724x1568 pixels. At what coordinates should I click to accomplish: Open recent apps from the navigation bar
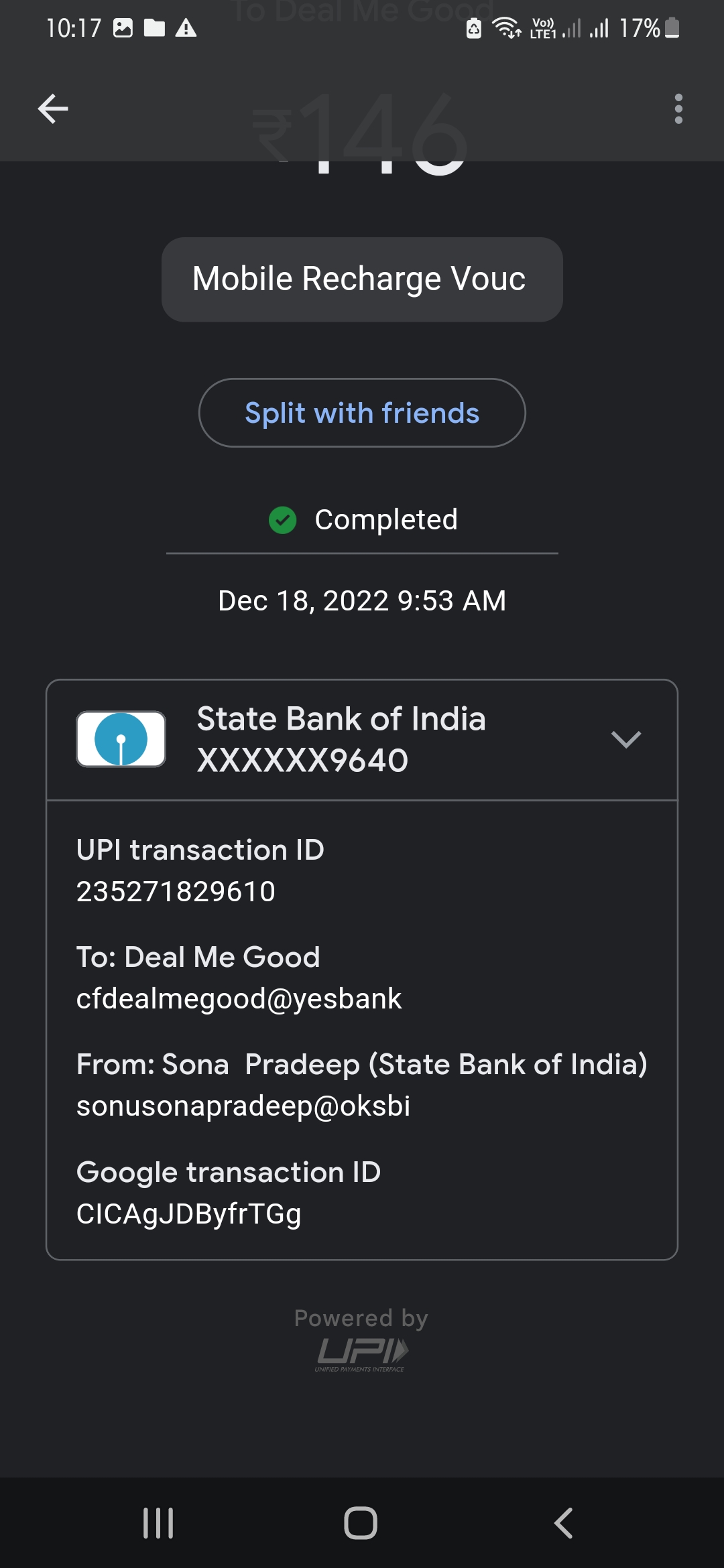click(x=158, y=1522)
